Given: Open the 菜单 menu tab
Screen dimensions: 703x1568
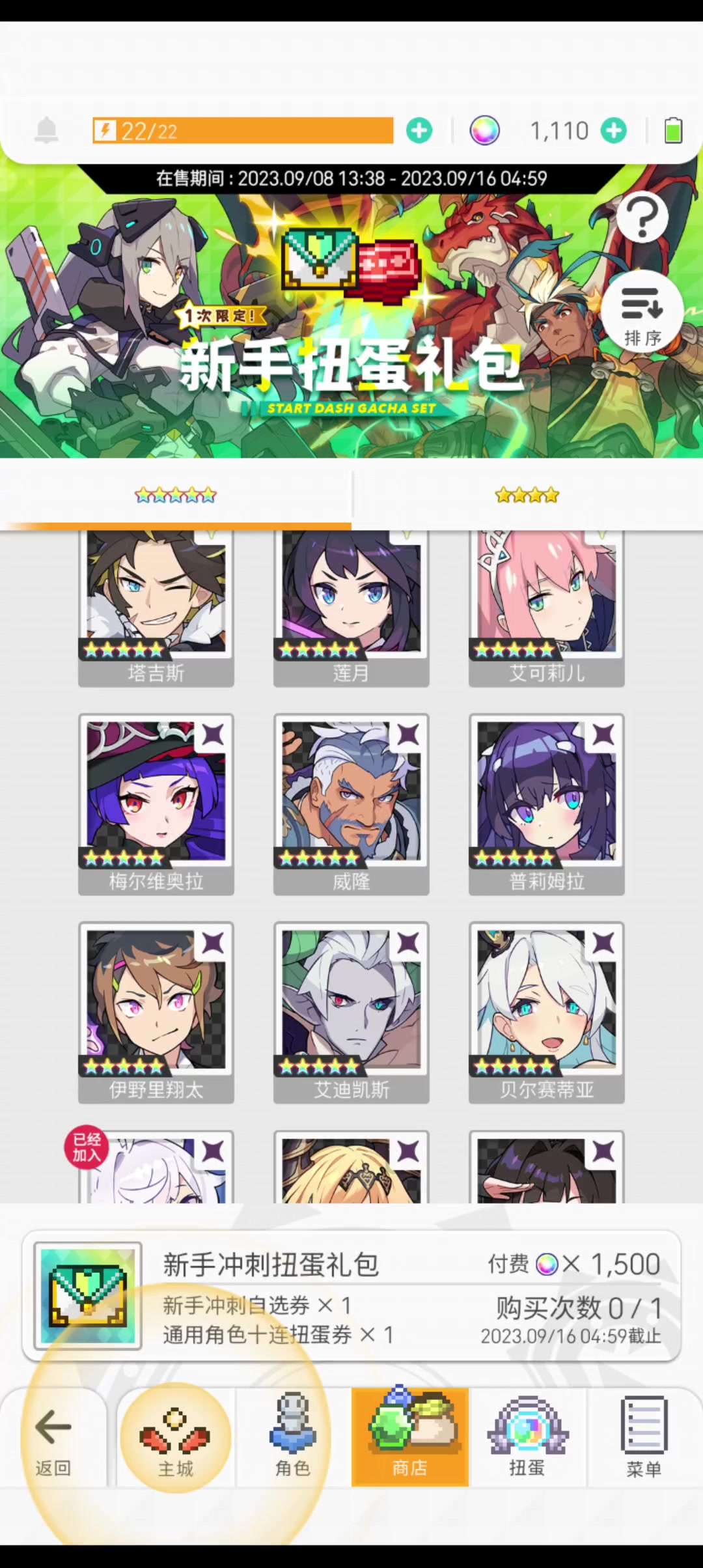Looking at the screenshot, I should pyautogui.click(x=644, y=1438).
